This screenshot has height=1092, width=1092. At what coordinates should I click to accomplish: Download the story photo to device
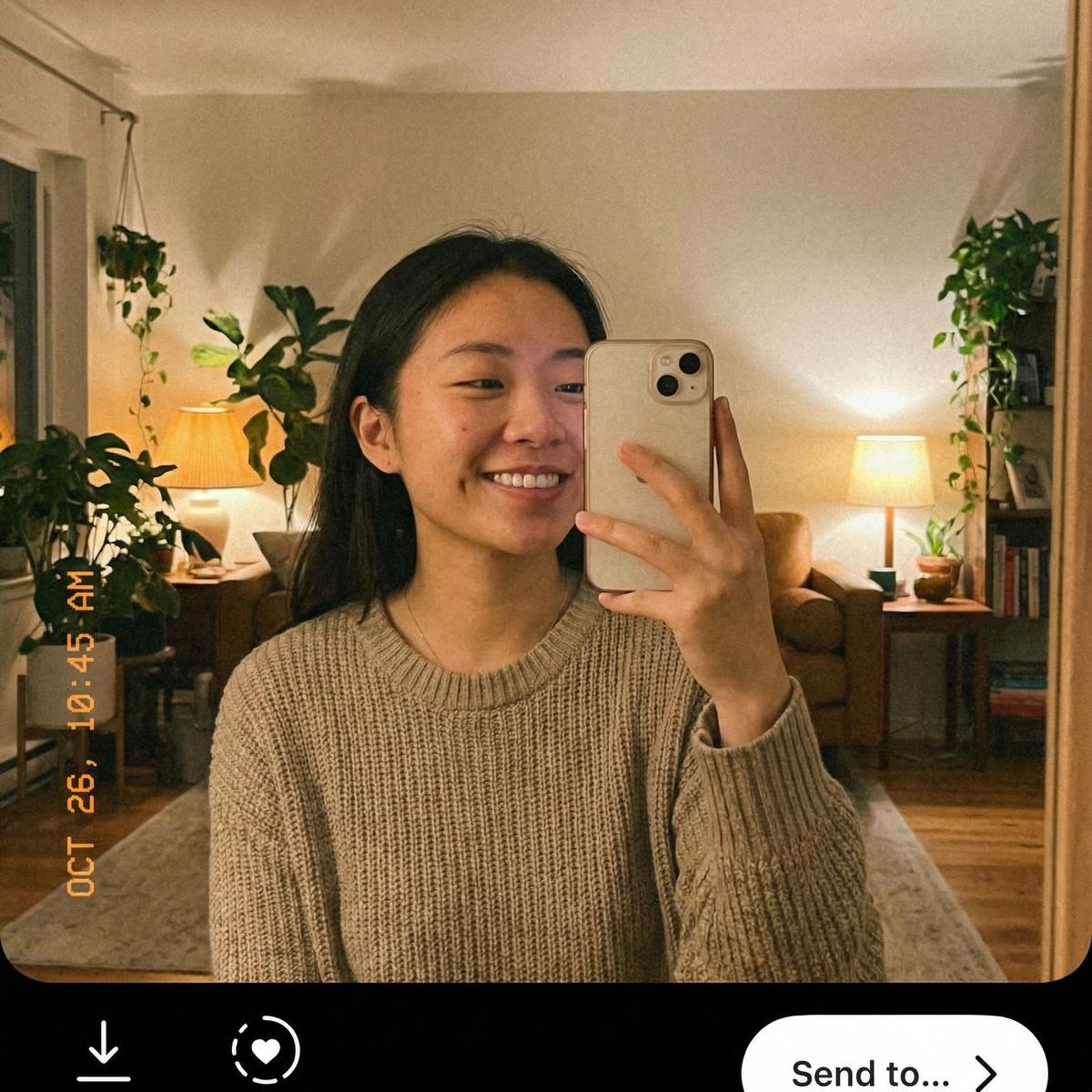click(x=104, y=1051)
